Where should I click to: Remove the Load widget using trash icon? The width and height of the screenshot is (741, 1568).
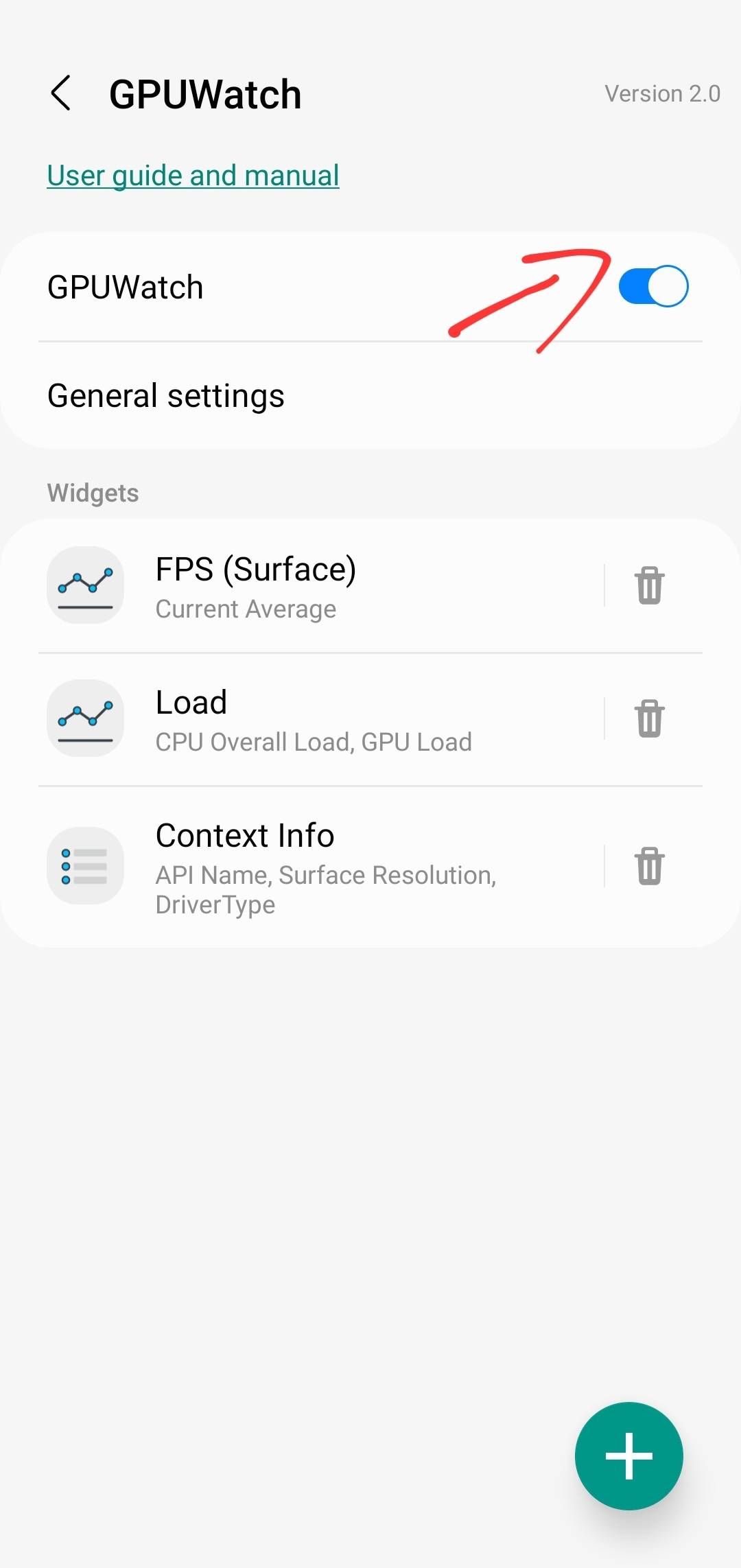(648, 718)
